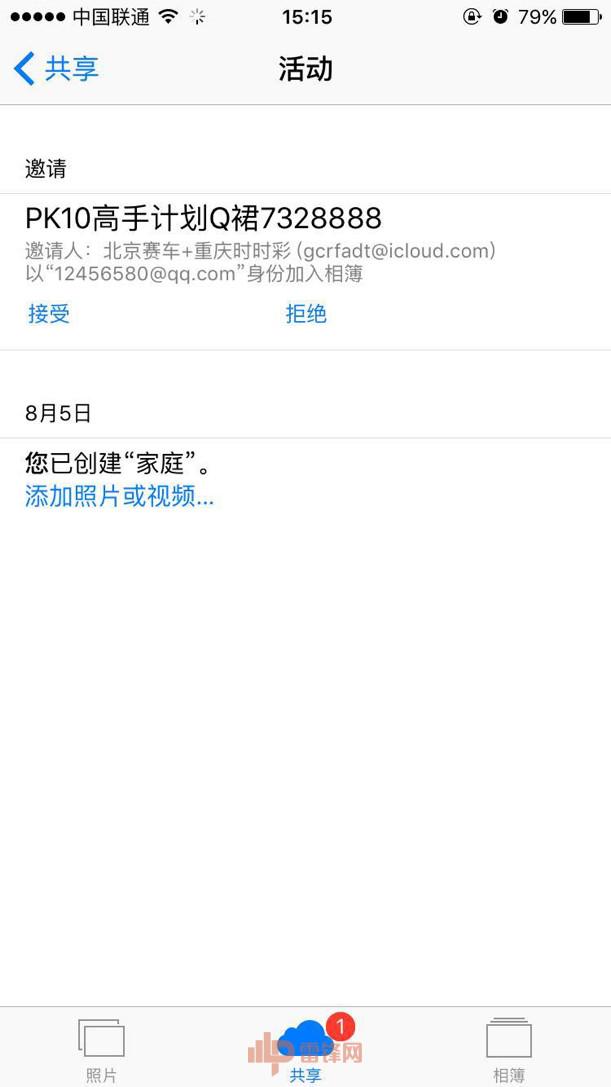Open the 添加照片或视频 link
Viewport: 611px width, 1087px height.
[119, 496]
